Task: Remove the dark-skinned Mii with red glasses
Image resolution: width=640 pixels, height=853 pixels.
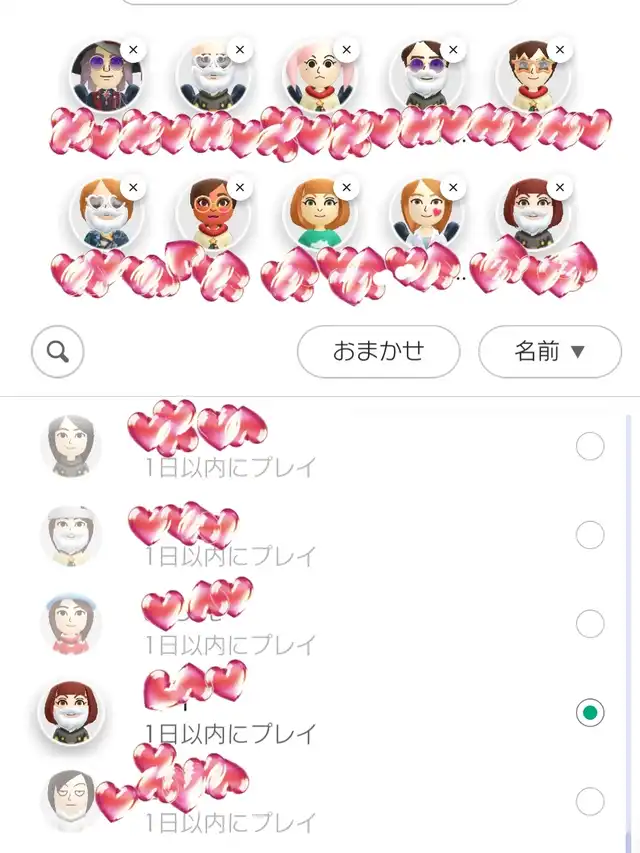Action: click(240, 188)
